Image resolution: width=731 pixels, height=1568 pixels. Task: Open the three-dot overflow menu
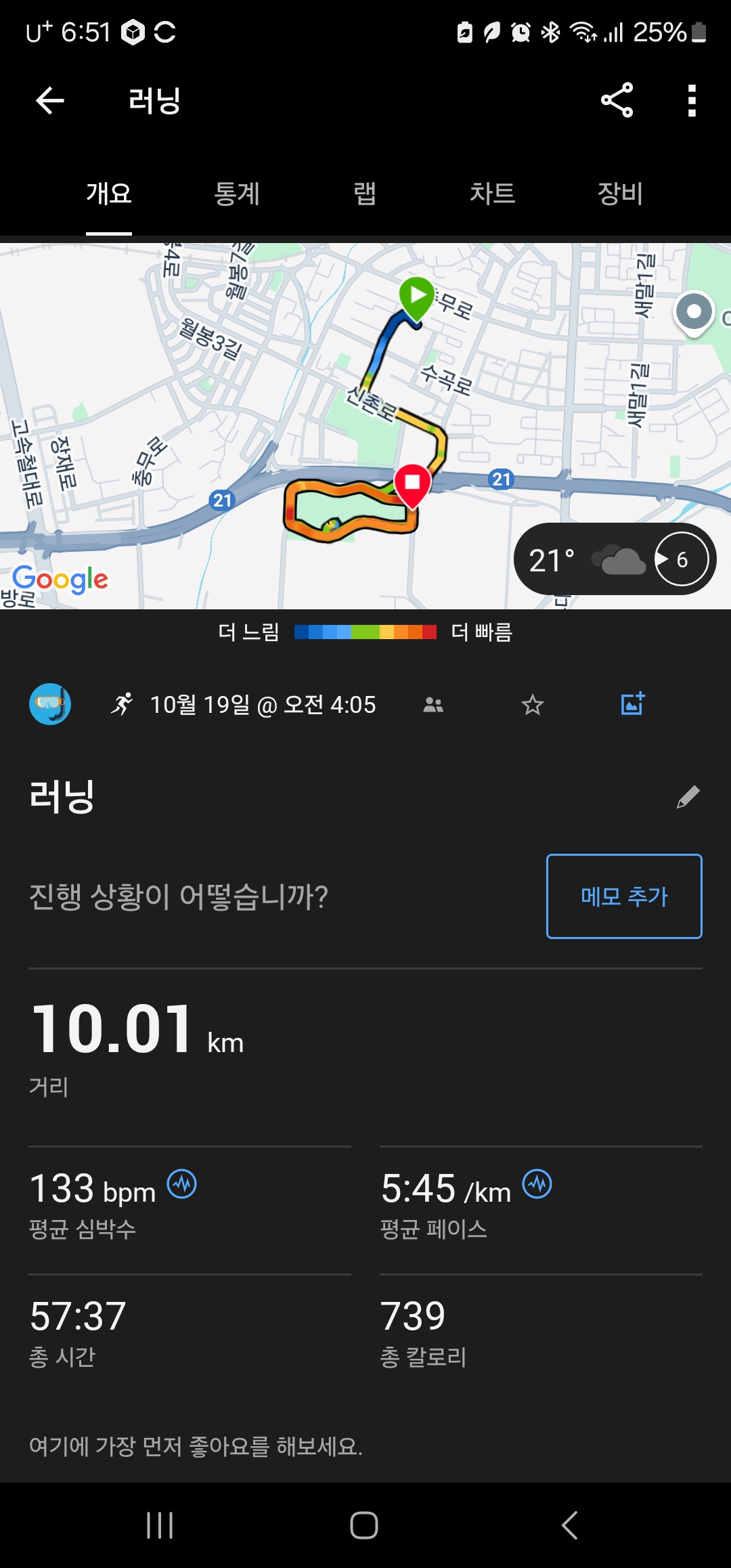click(691, 101)
